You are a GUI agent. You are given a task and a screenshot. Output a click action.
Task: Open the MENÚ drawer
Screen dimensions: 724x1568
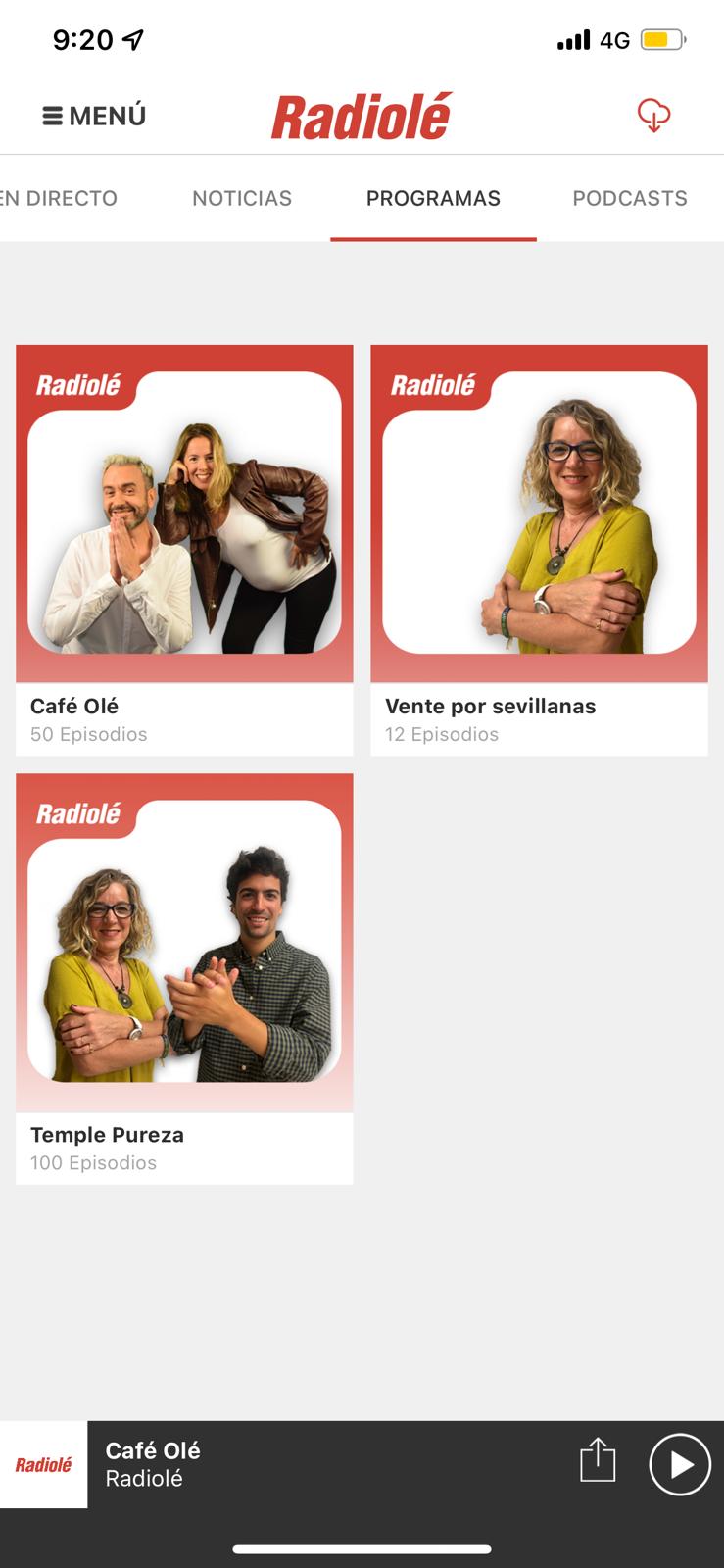tap(94, 116)
